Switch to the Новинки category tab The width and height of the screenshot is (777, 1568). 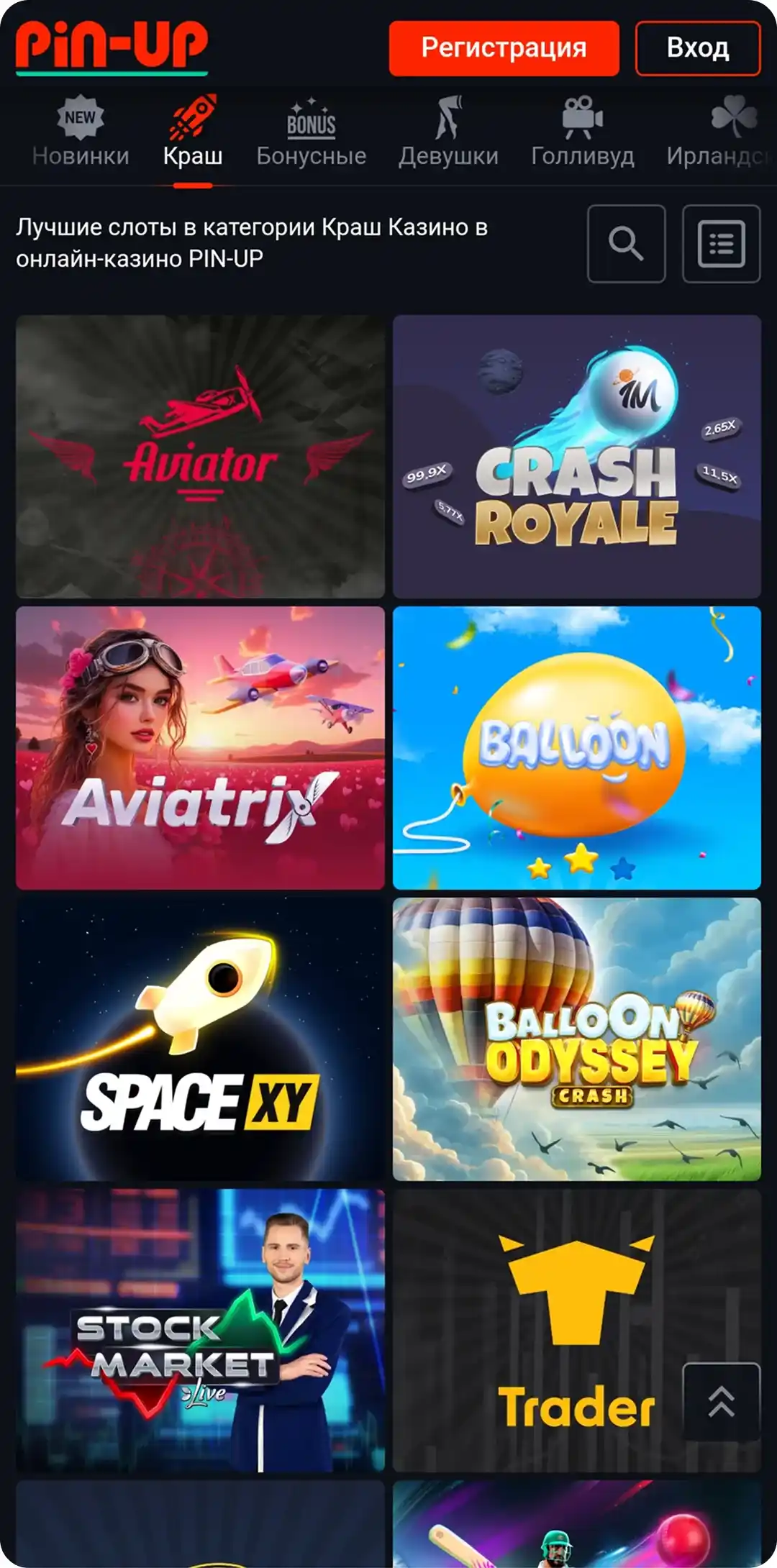click(81, 133)
